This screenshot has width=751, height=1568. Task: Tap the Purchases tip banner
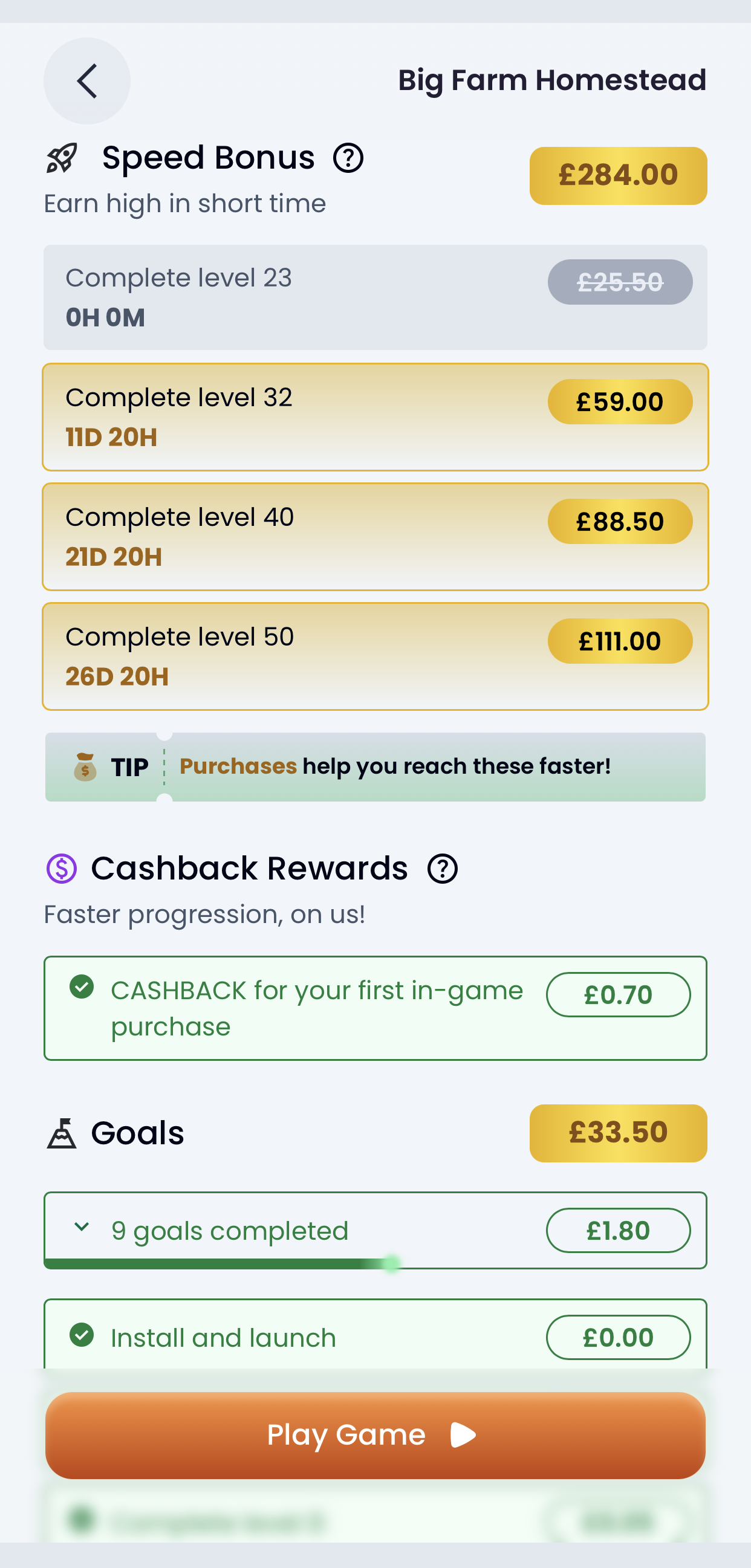click(375, 767)
